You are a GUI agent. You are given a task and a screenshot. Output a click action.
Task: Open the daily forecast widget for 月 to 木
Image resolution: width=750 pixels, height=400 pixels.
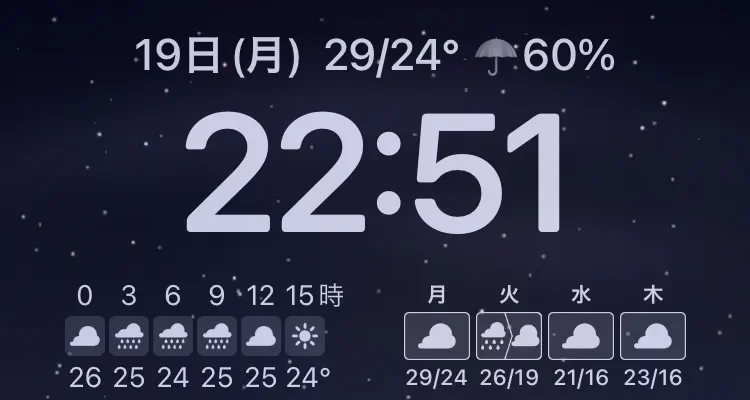545,337
